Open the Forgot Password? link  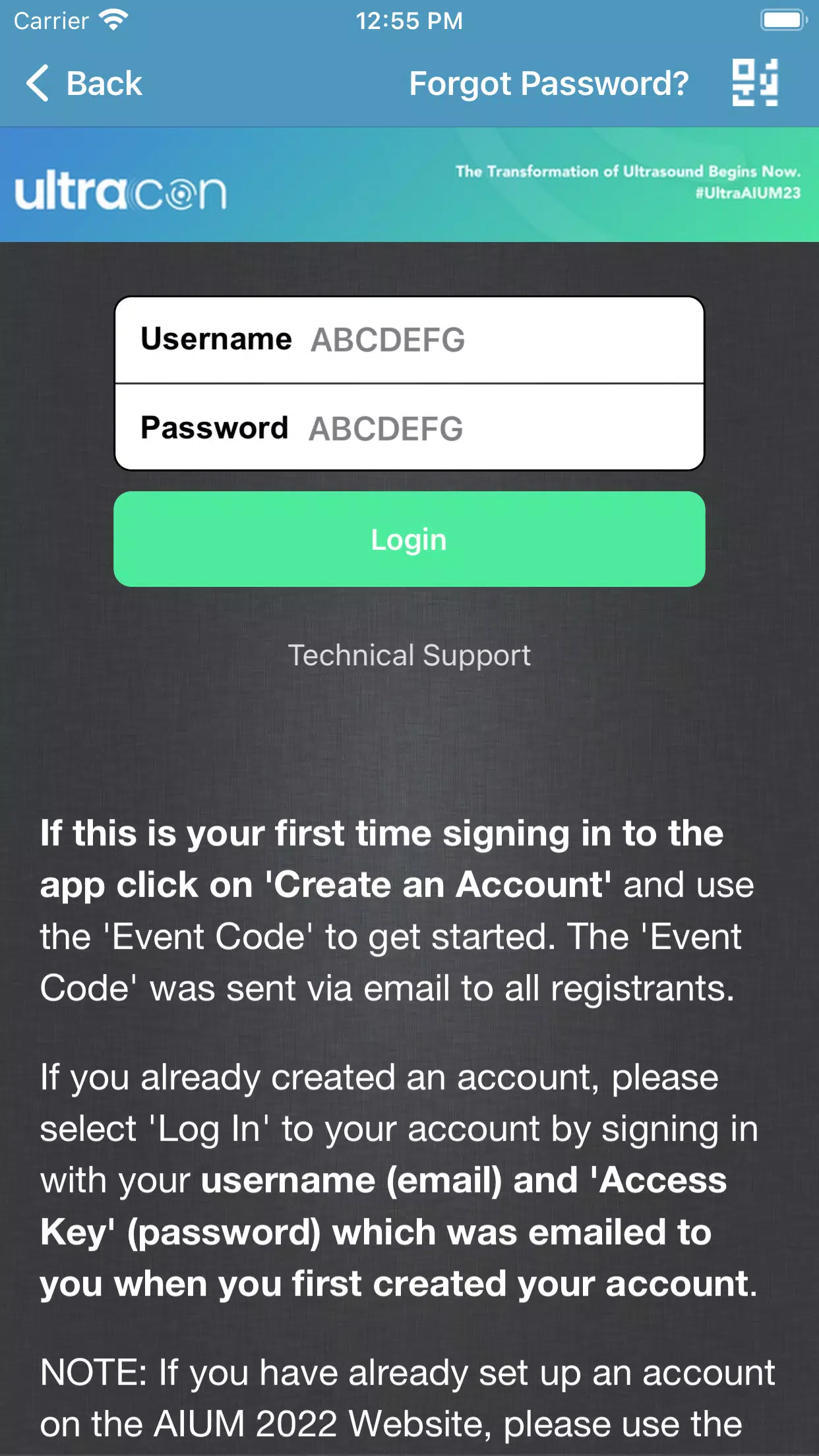tap(549, 84)
